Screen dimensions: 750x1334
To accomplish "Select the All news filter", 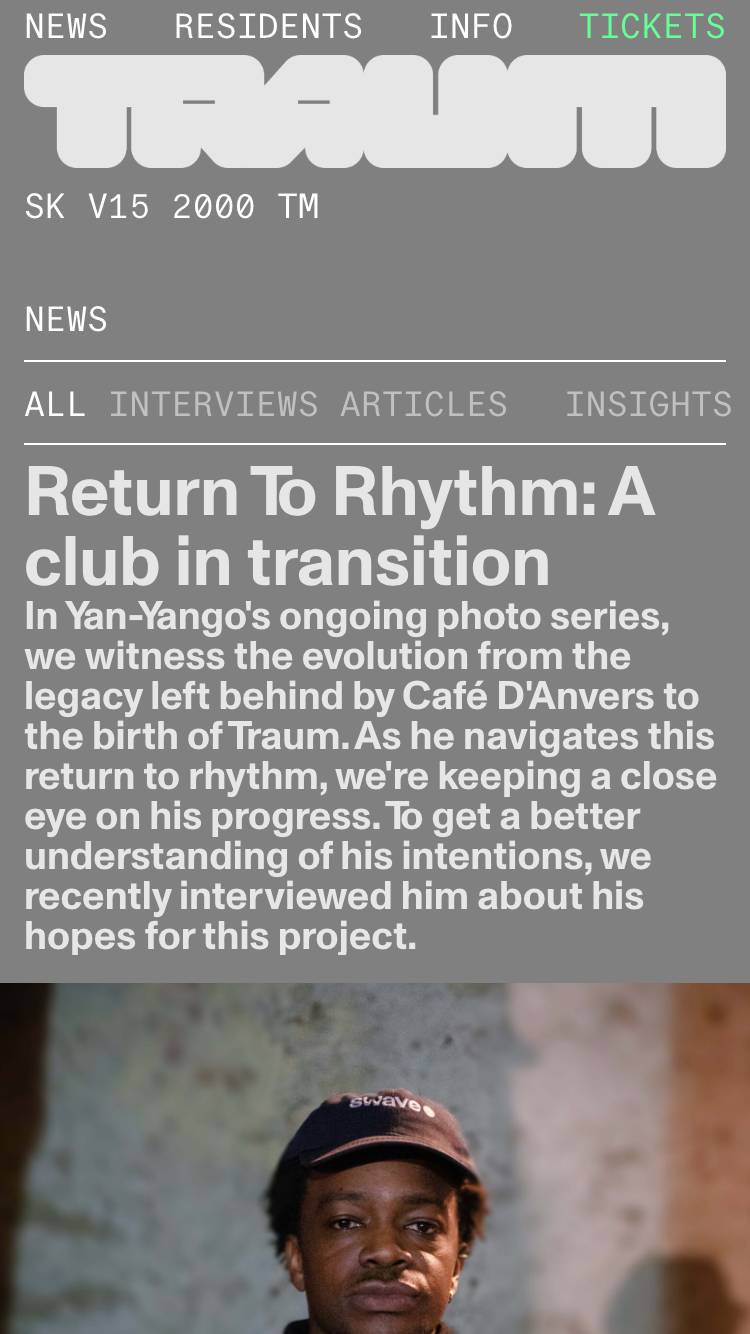I will [x=55, y=404].
